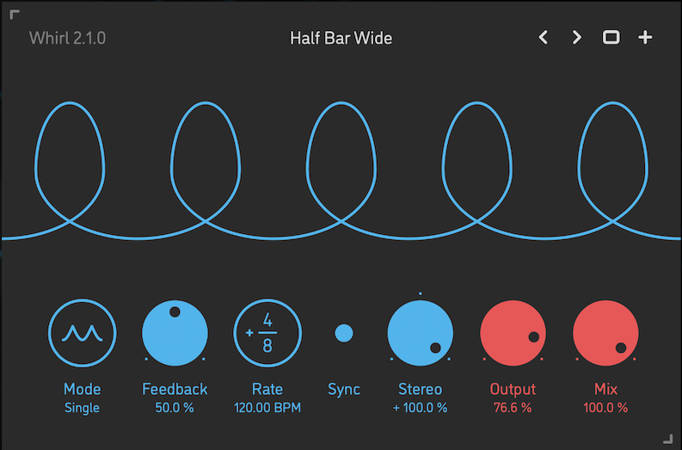This screenshot has height=450, width=682.
Task: Tap the Stereo knob
Action: pos(420,334)
